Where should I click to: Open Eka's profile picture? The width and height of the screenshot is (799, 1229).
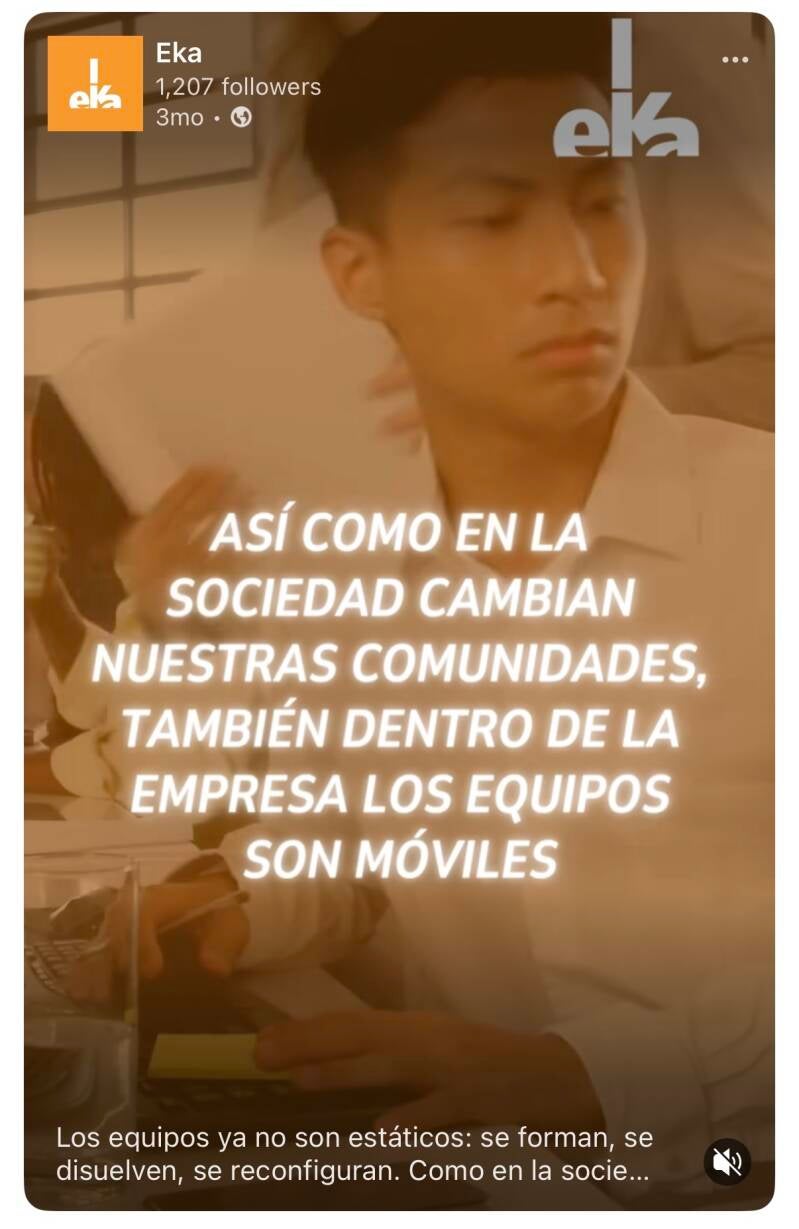click(x=95, y=83)
